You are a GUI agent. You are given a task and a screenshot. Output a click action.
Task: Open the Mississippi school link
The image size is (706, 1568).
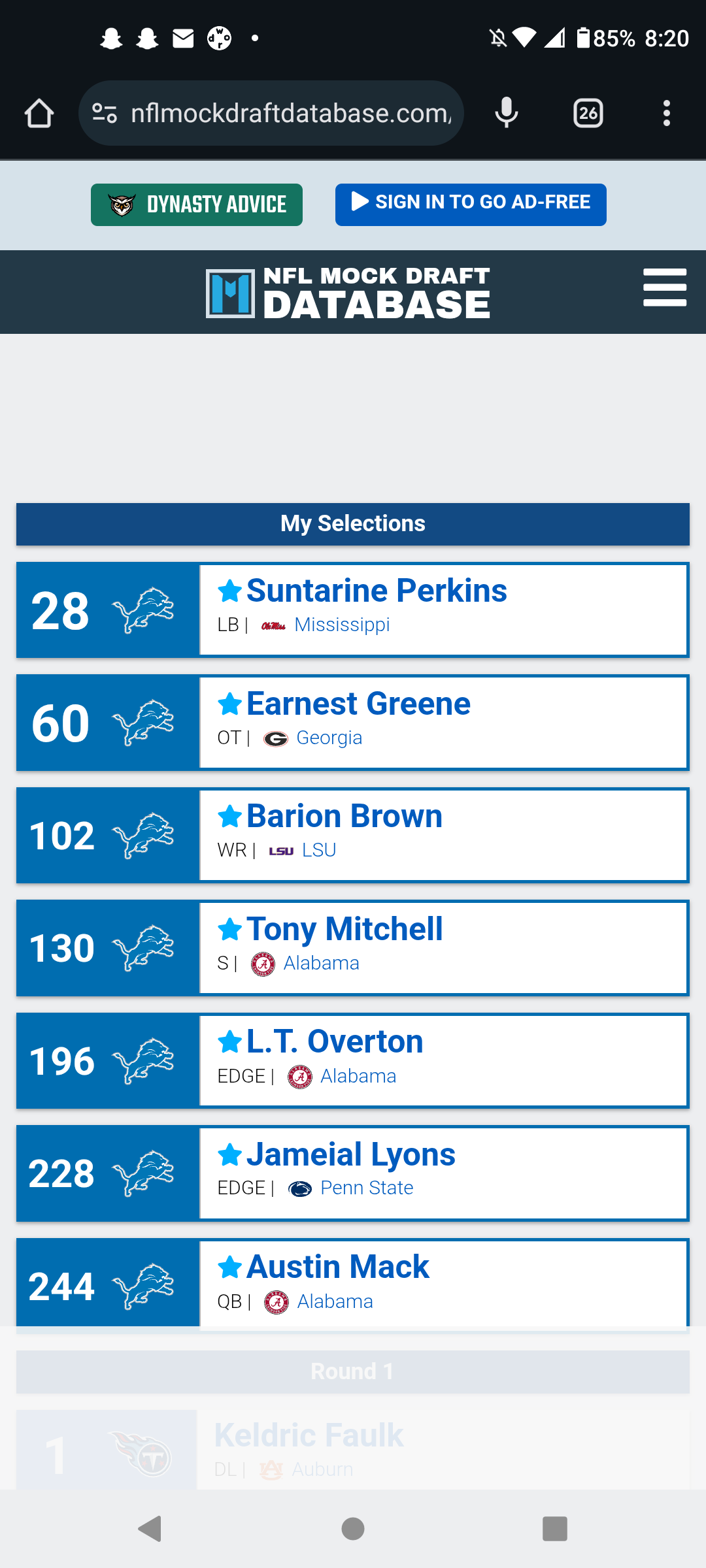341,625
